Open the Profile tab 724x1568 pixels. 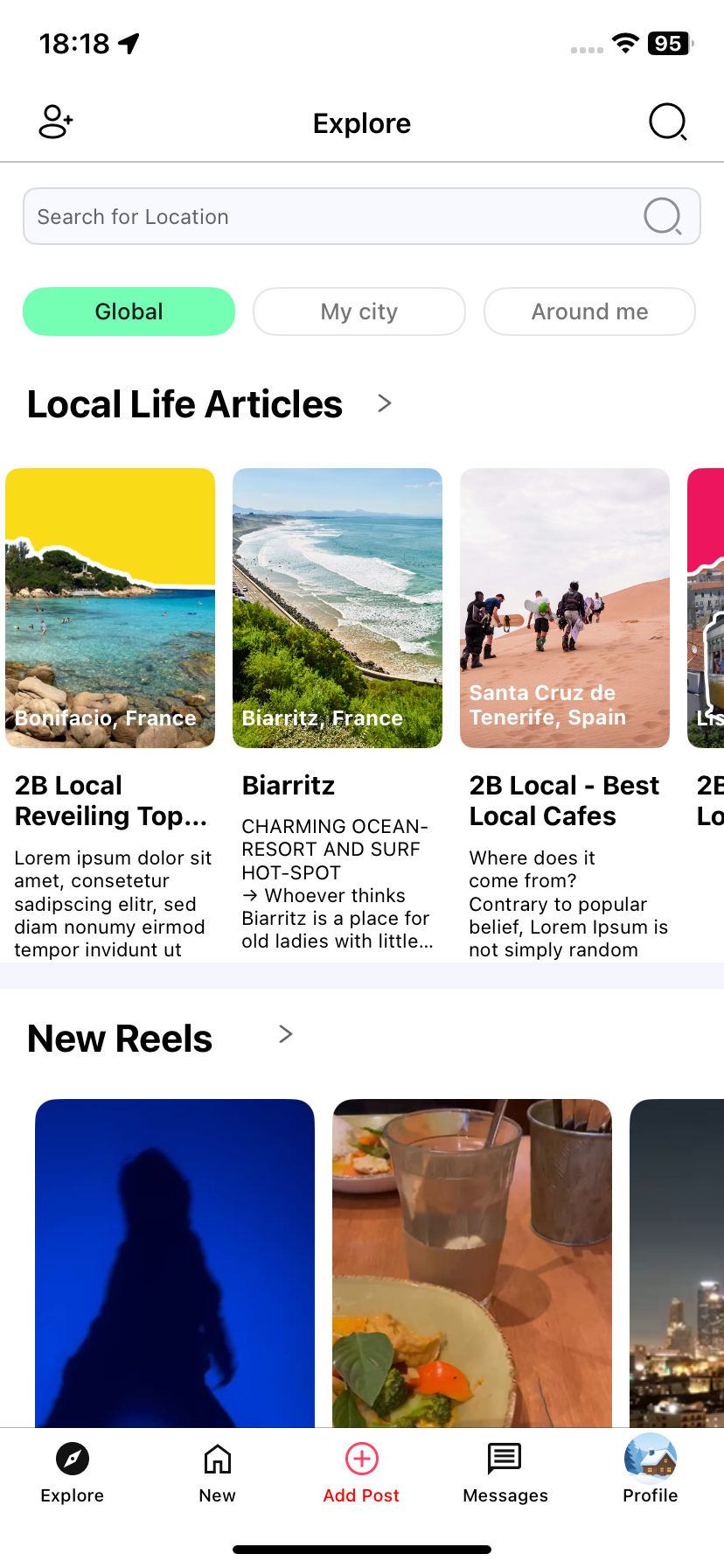[651, 1473]
